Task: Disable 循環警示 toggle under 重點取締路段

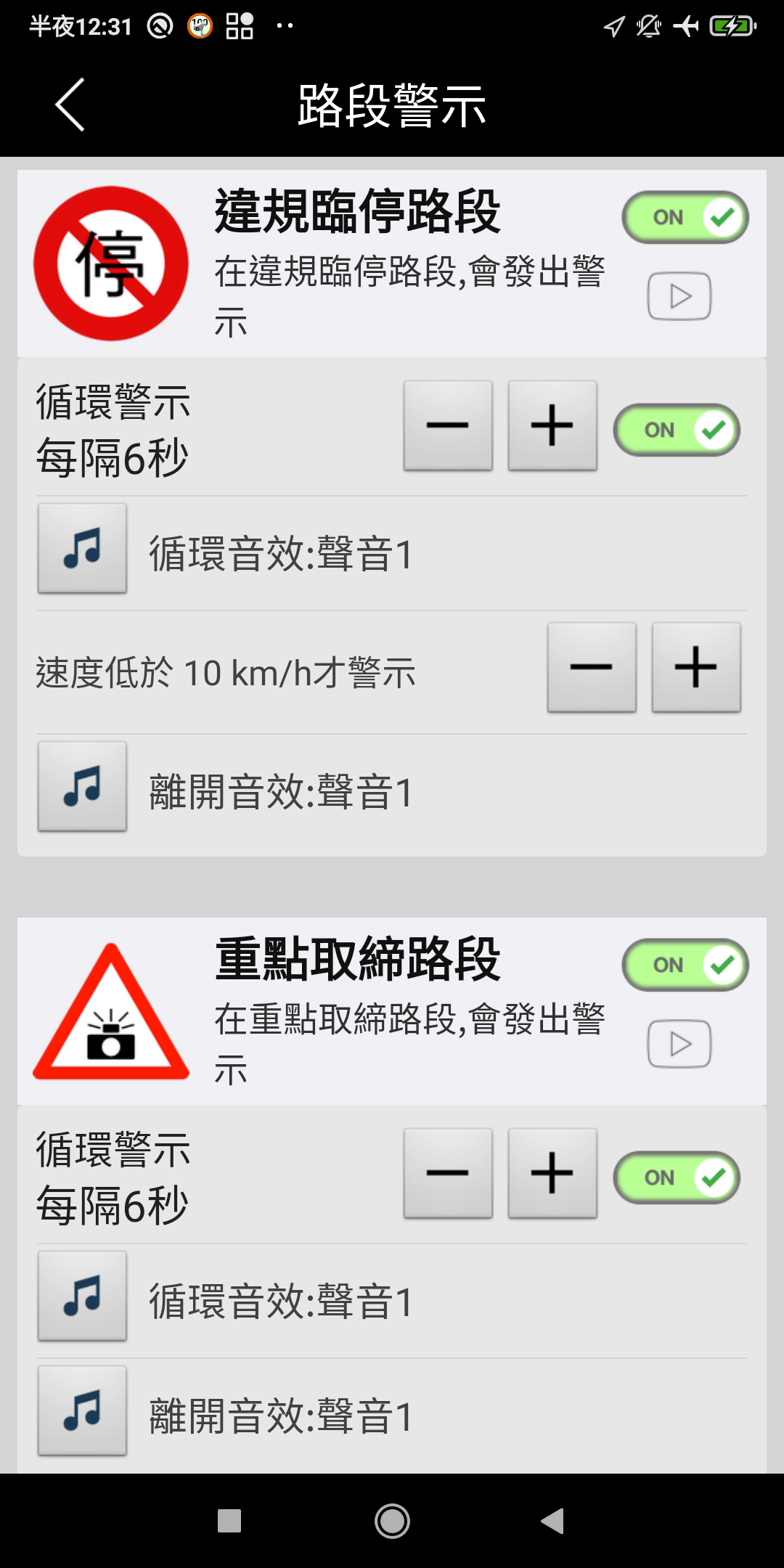Action: click(677, 1177)
